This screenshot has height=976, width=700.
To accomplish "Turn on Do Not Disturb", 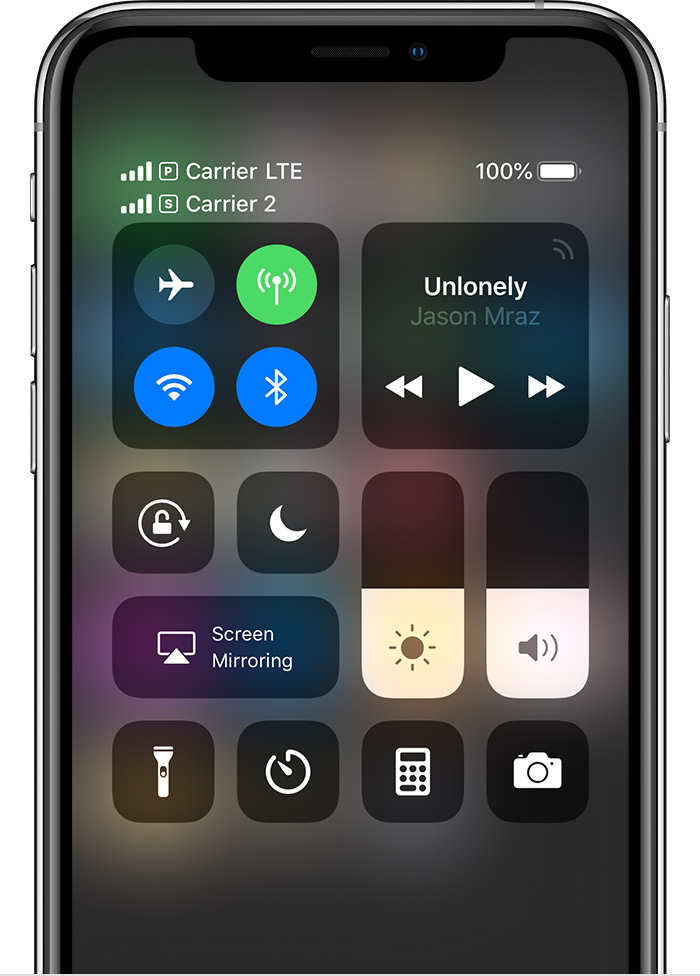I will 288,523.
